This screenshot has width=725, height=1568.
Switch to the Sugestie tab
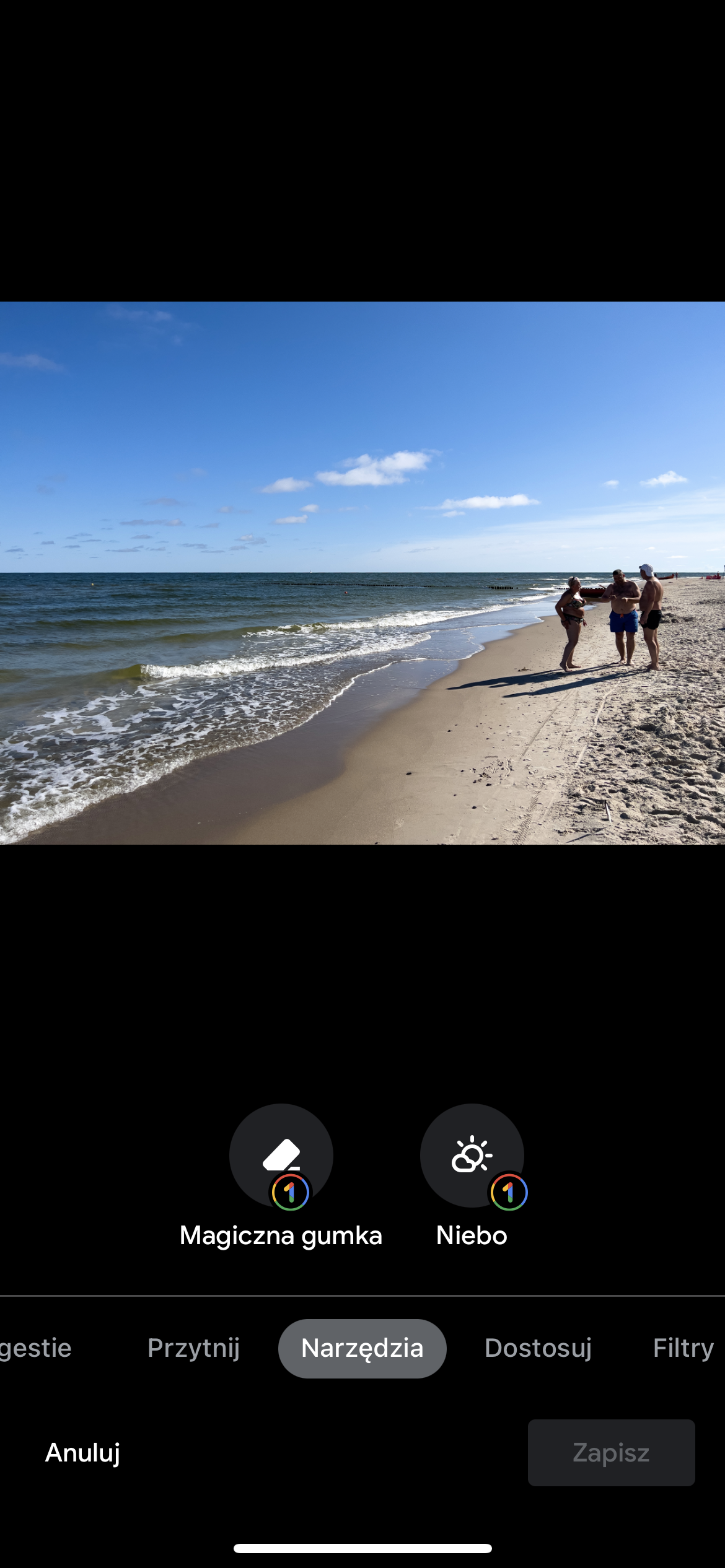click(x=36, y=1348)
